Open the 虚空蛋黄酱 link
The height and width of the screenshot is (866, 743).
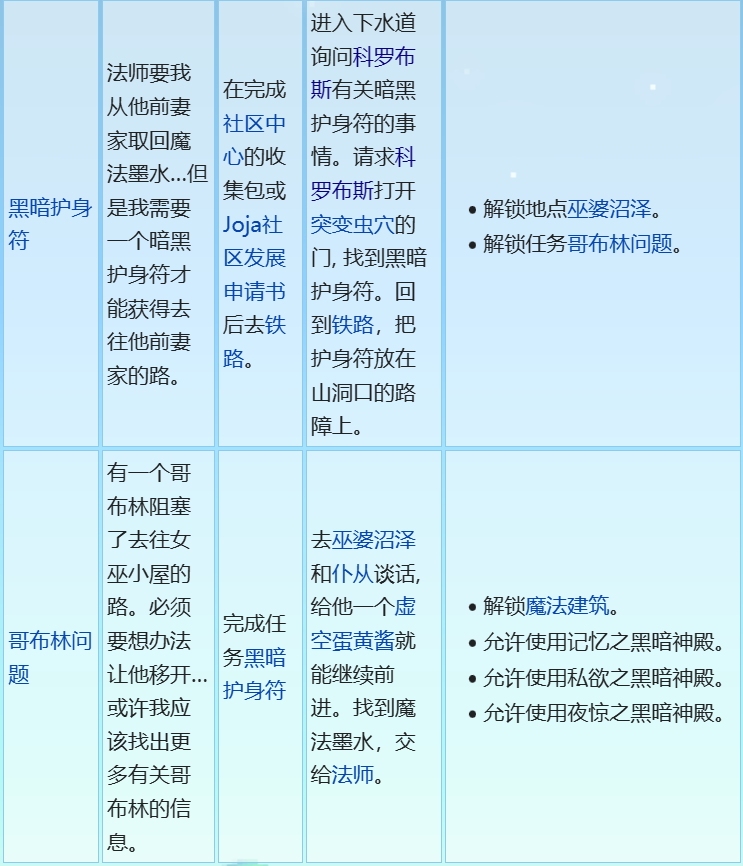tap(363, 624)
